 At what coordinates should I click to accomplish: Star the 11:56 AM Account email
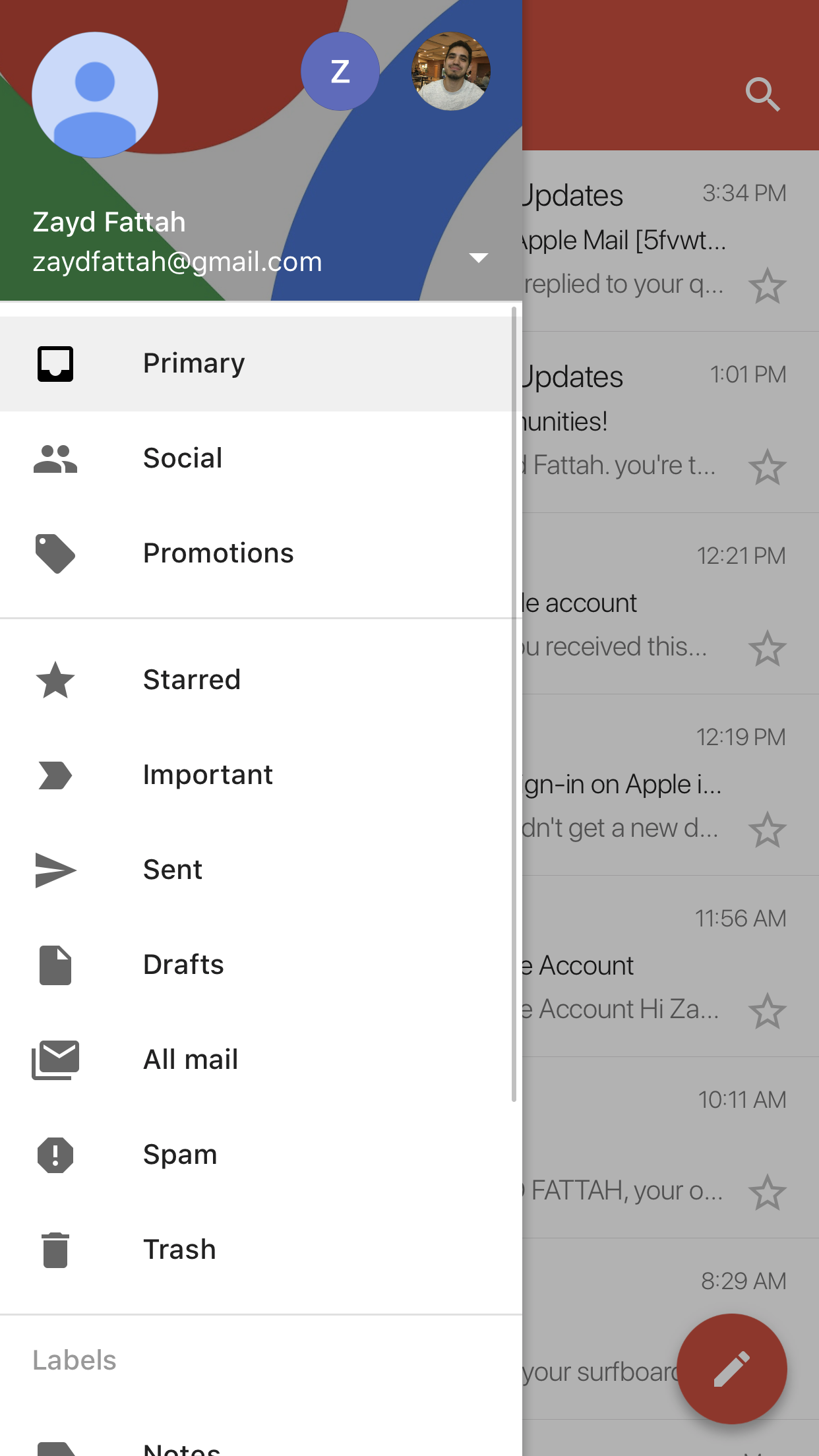767,1012
